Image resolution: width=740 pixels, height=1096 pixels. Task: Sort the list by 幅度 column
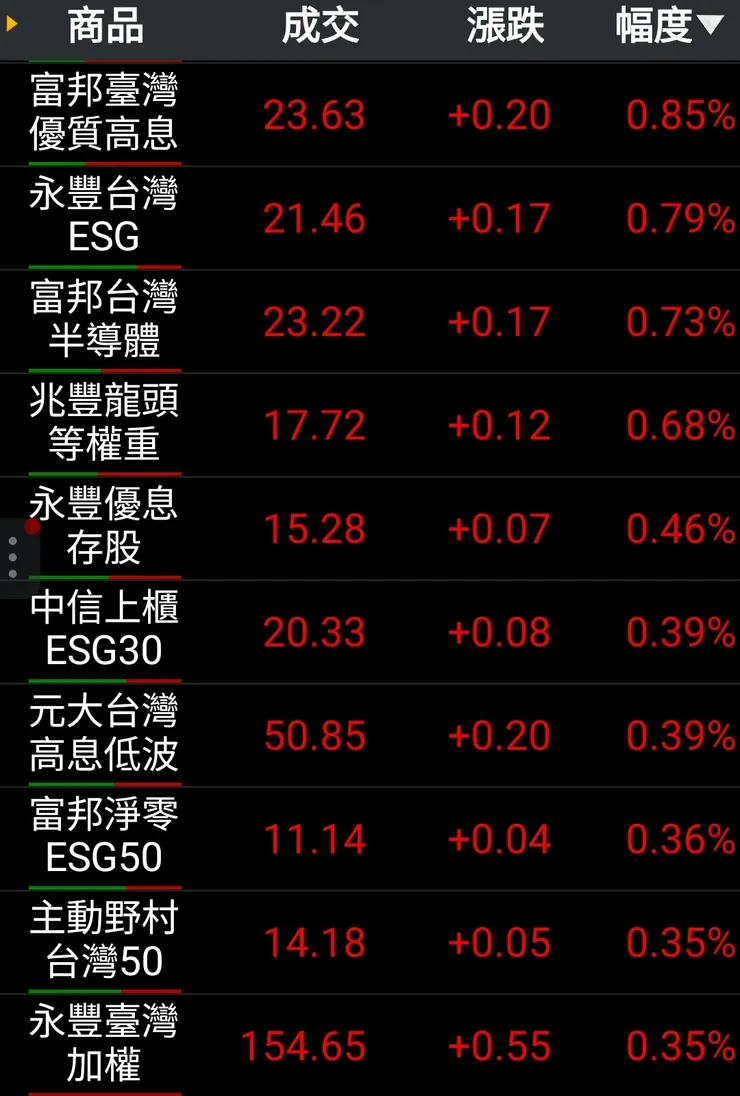pyautogui.click(x=667, y=27)
